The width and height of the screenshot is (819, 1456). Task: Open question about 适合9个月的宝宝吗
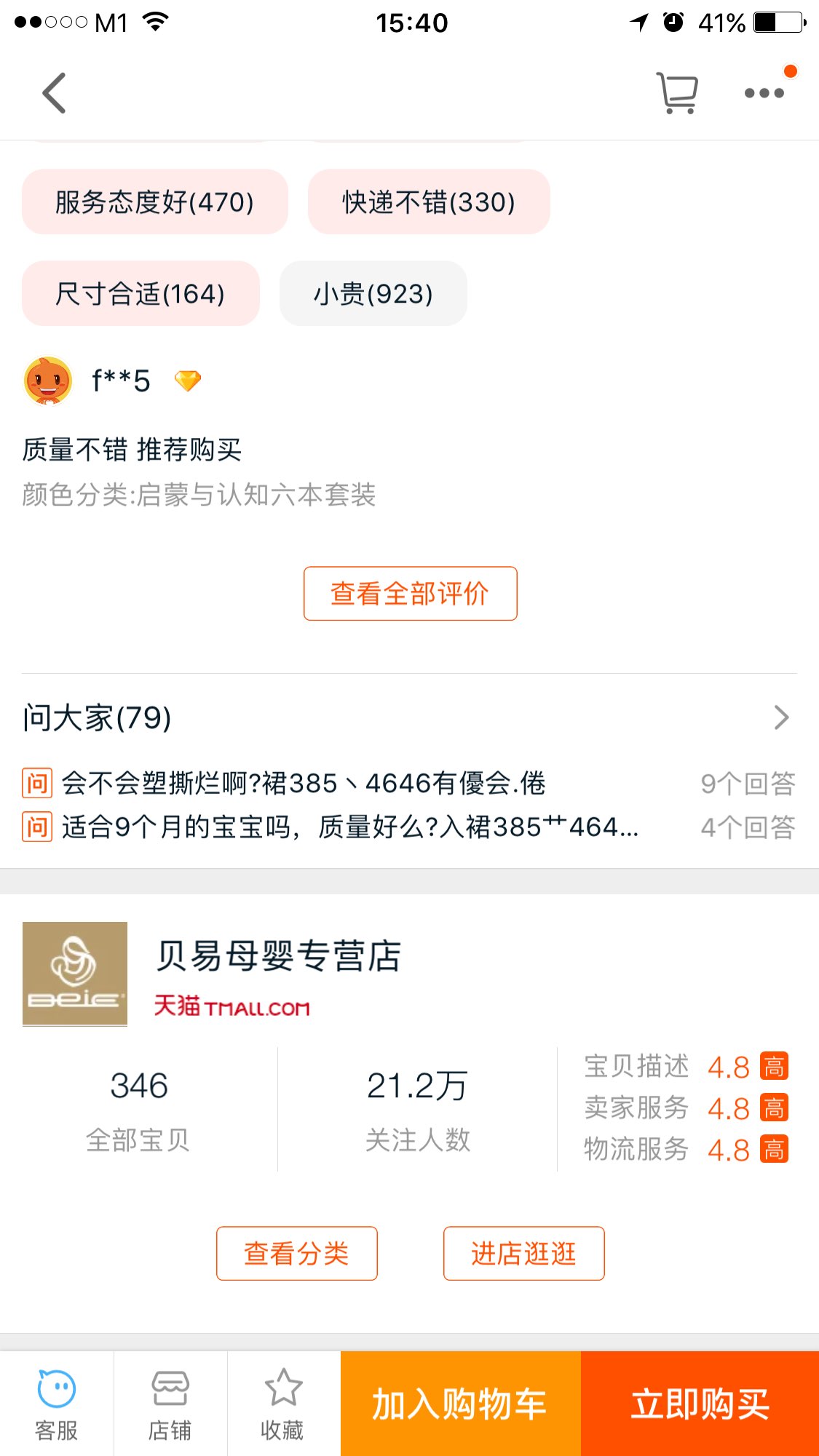coord(349,827)
